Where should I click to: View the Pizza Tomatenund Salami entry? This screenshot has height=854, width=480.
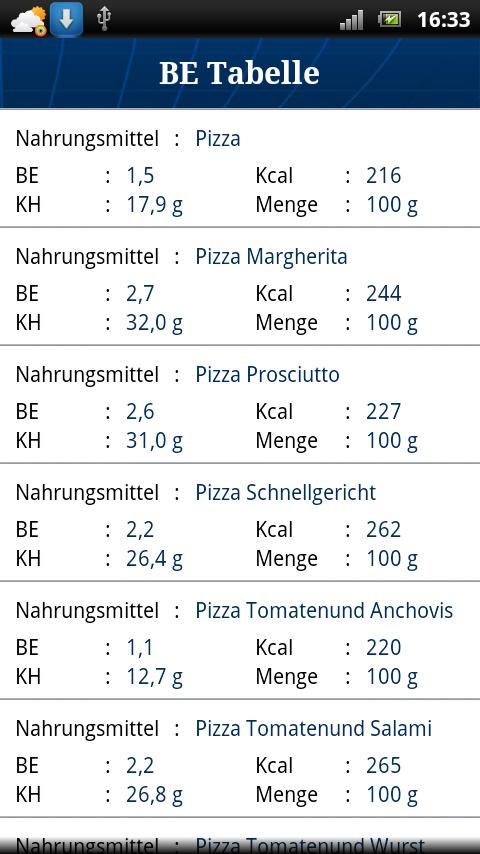point(240,759)
